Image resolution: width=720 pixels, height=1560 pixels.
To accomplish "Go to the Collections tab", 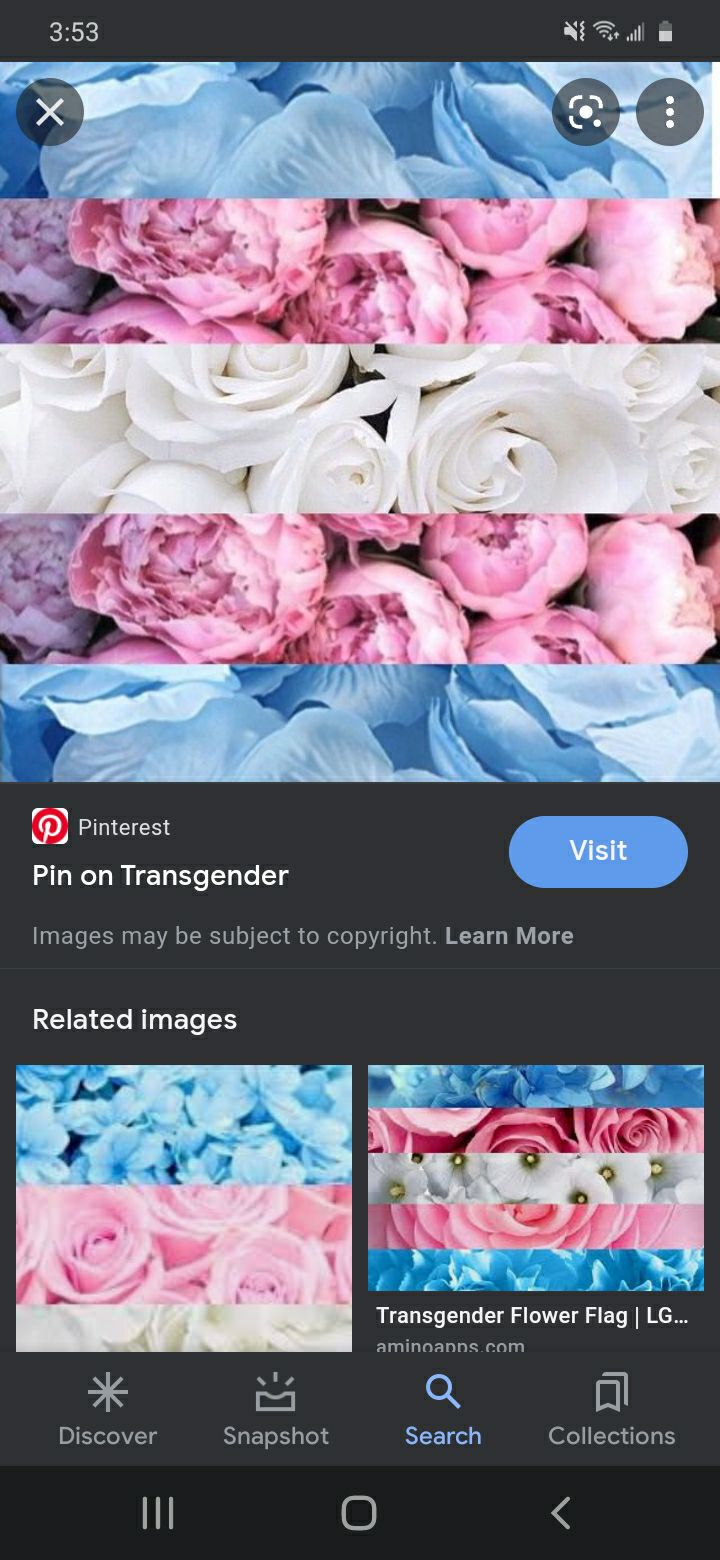I will [x=611, y=1410].
